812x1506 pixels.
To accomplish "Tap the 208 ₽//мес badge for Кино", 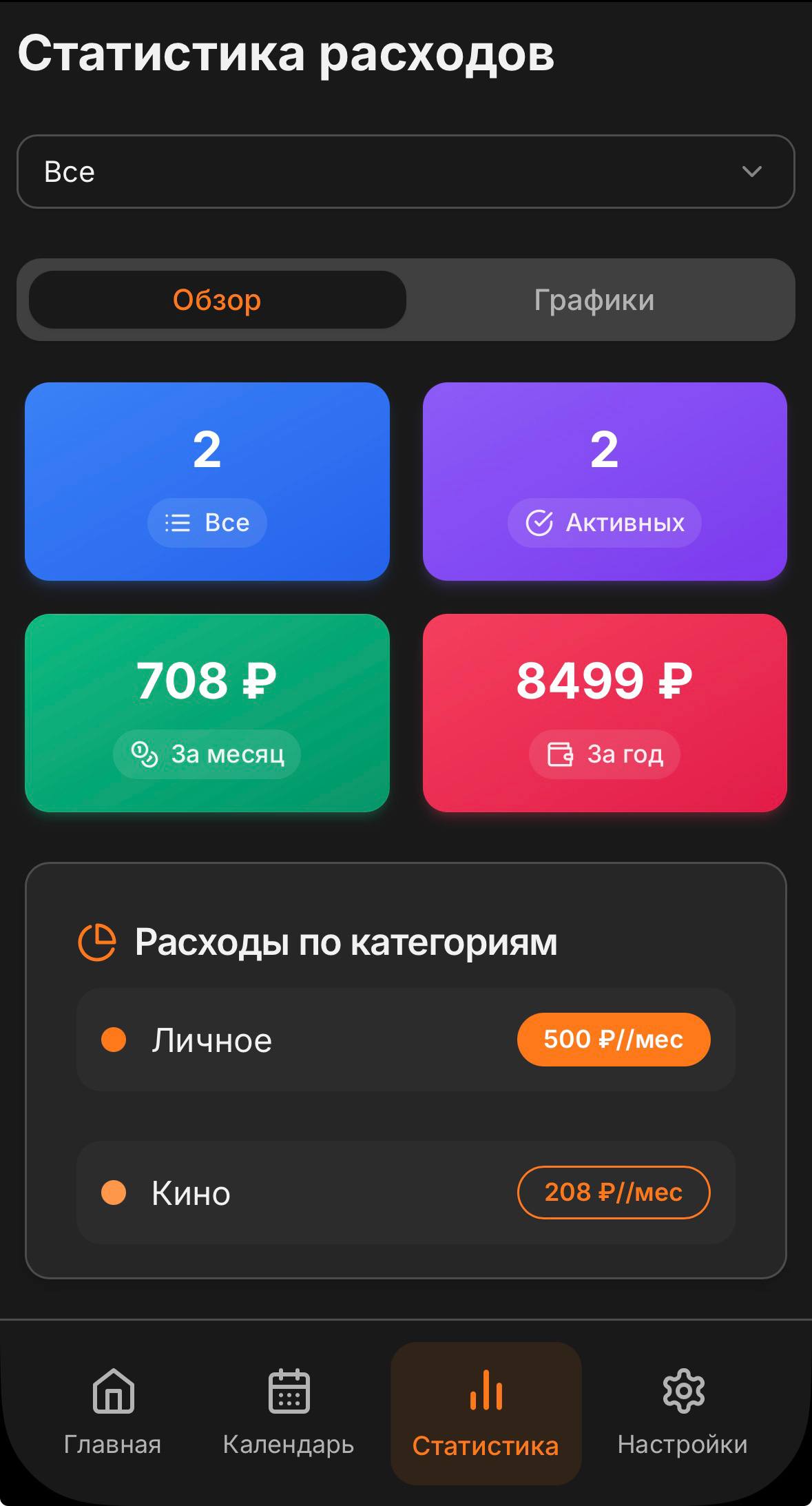I will pyautogui.click(x=614, y=1193).
